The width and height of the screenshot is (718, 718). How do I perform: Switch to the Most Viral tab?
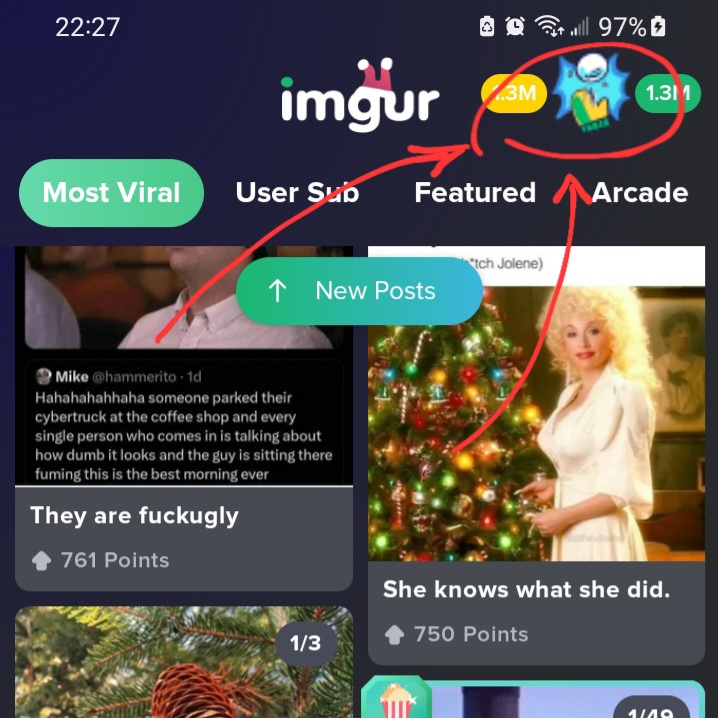point(111,193)
